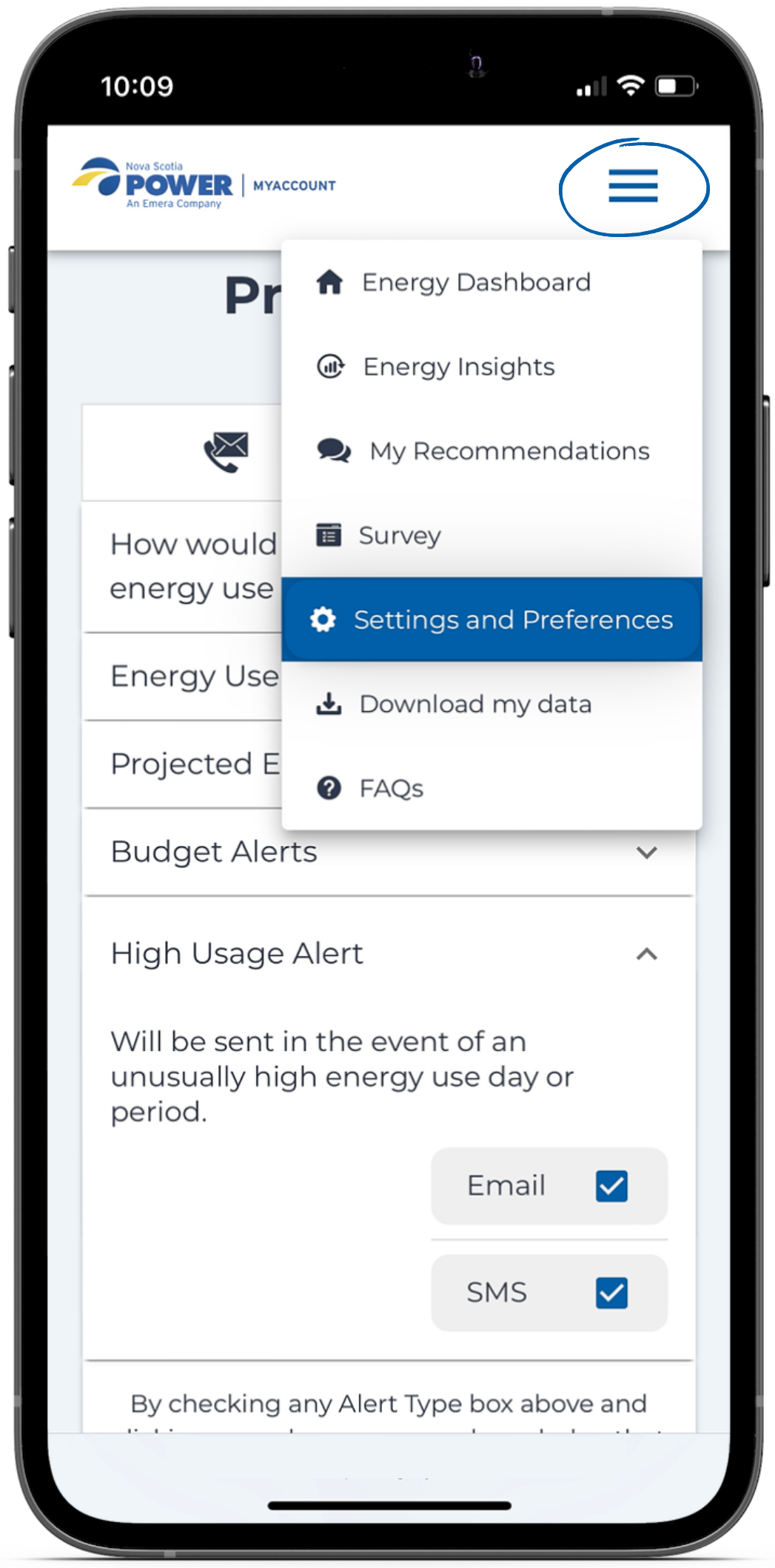The width and height of the screenshot is (775, 1568).
Task: Collapse the High Usage Alert section
Action: (646, 954)
